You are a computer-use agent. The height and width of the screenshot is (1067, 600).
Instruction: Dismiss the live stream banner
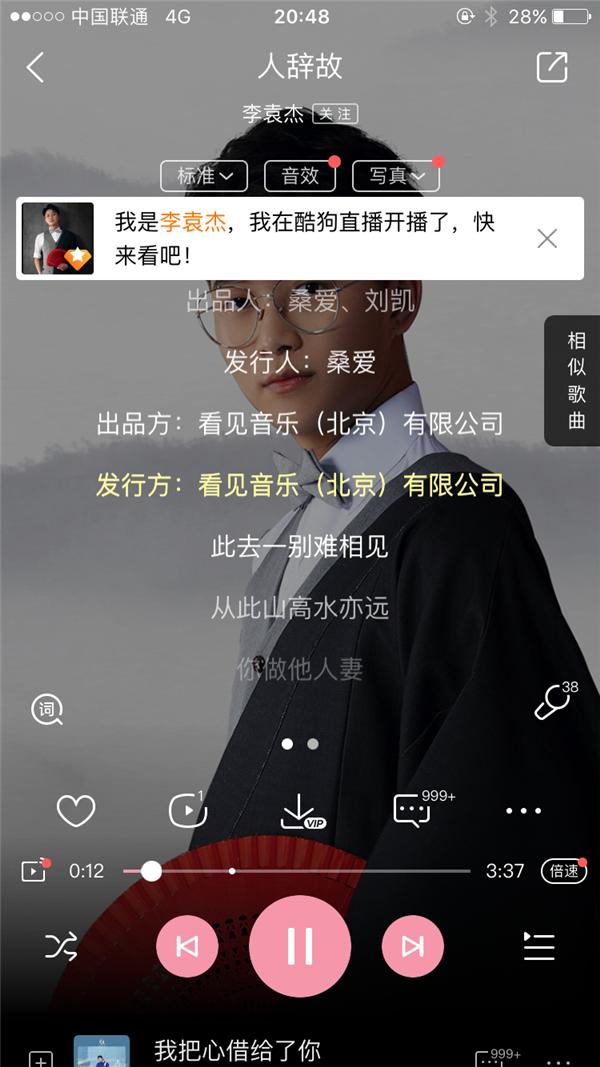547,238
